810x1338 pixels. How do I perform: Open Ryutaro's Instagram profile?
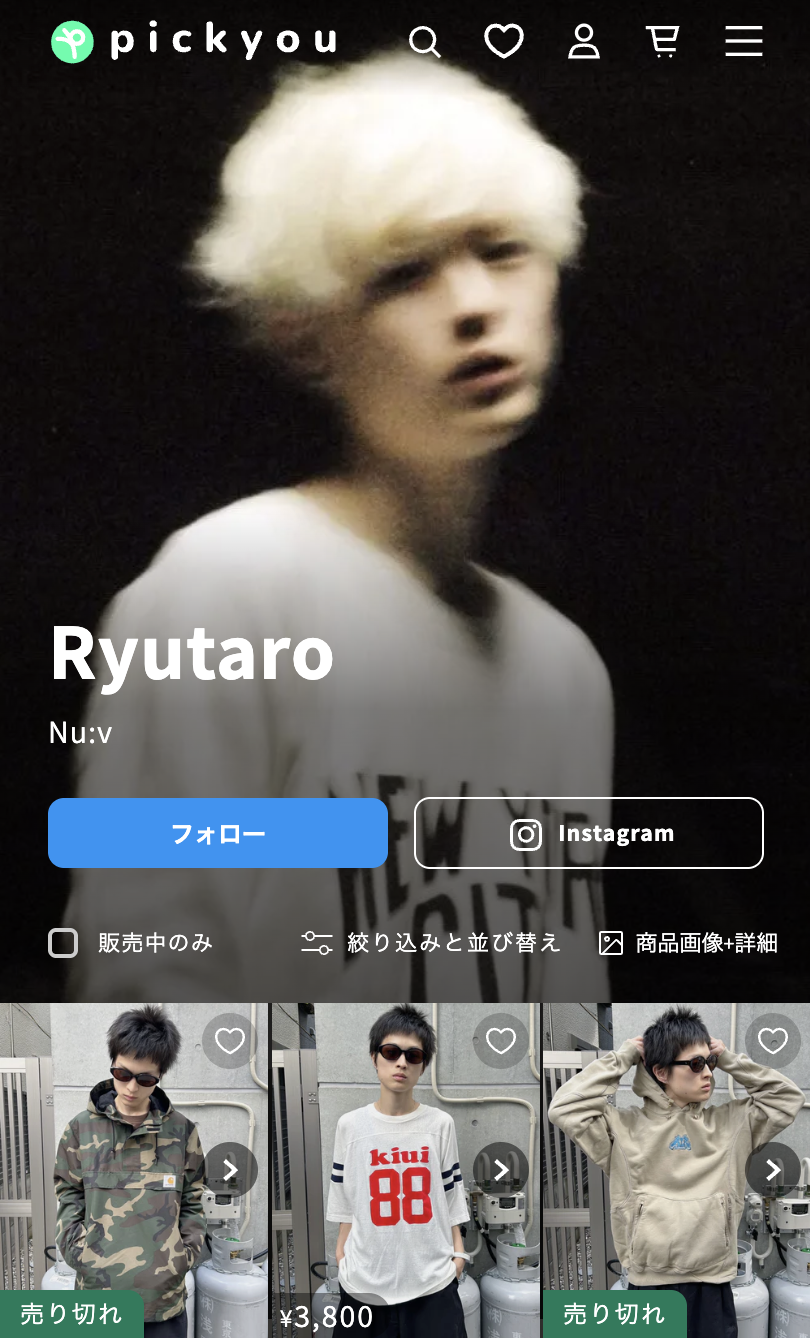coord(589,833)
